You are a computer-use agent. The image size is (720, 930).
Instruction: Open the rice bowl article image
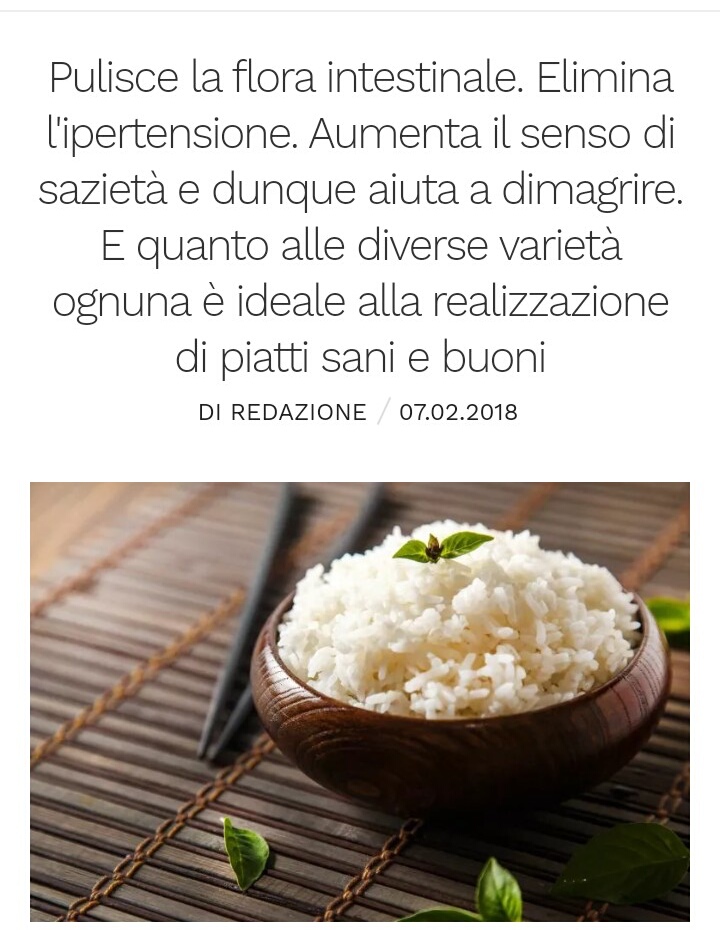pos(360,700)
